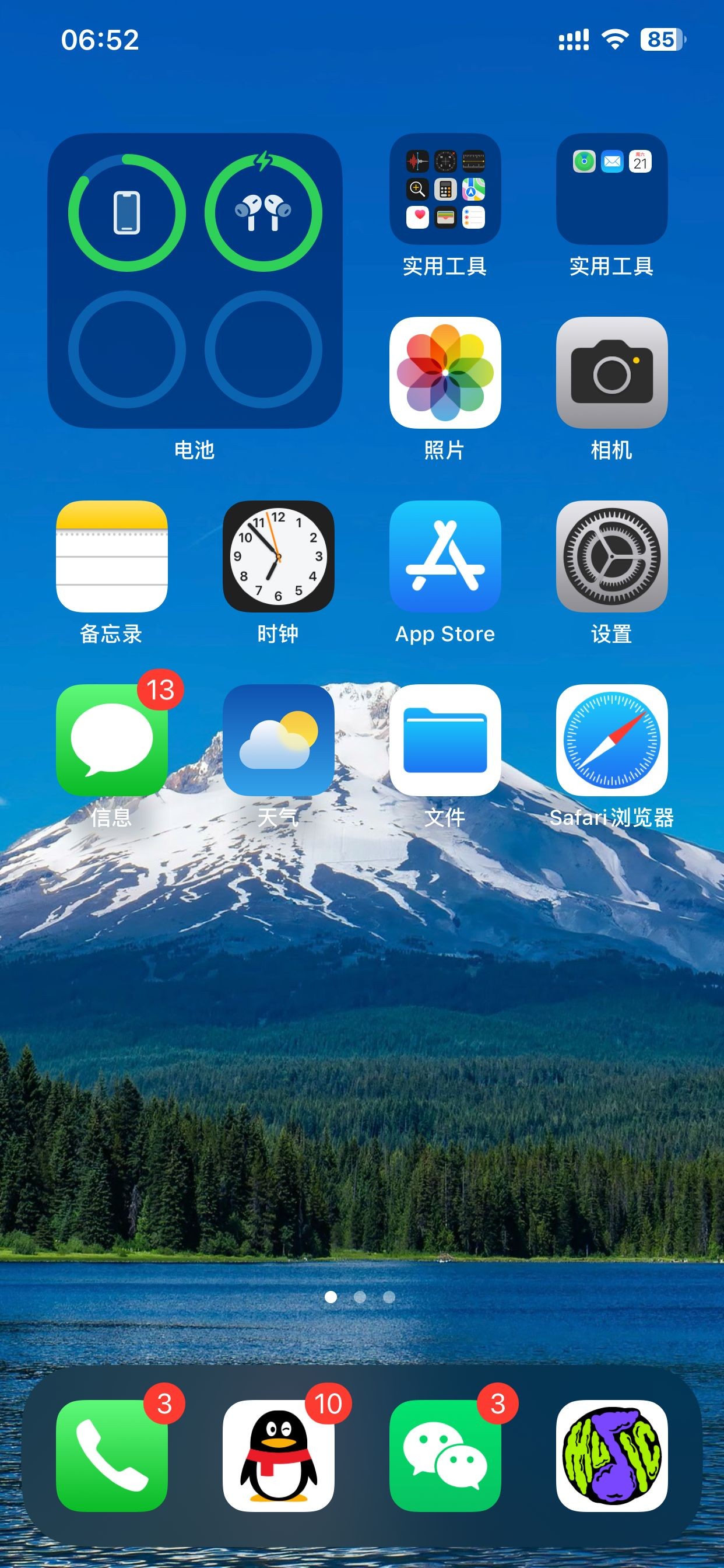Tap the page indicator dots
Image resolution: width=724 pixels, height=1568 pixels.
click(360, 1297)
